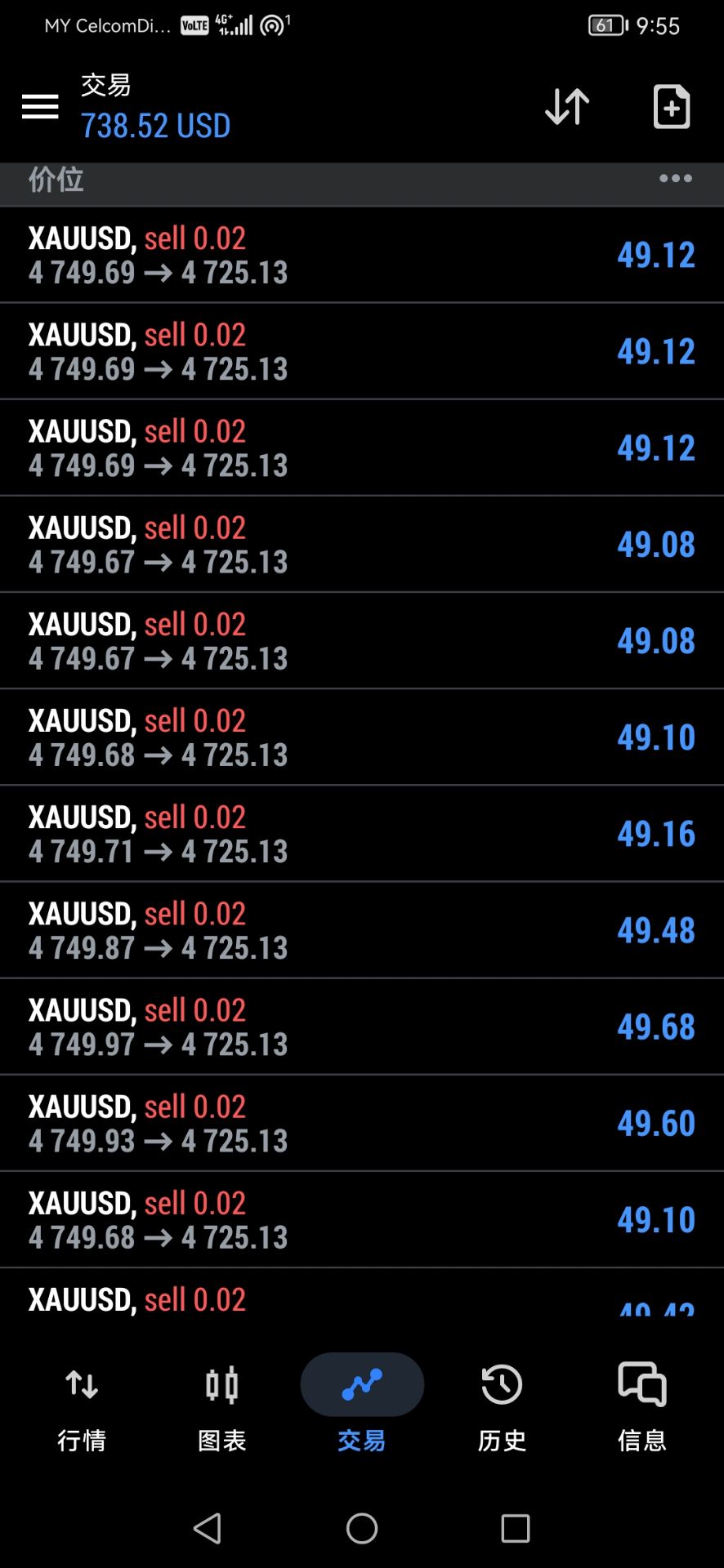View the sell position showing profit 49.60

[x=362, y=1123]
